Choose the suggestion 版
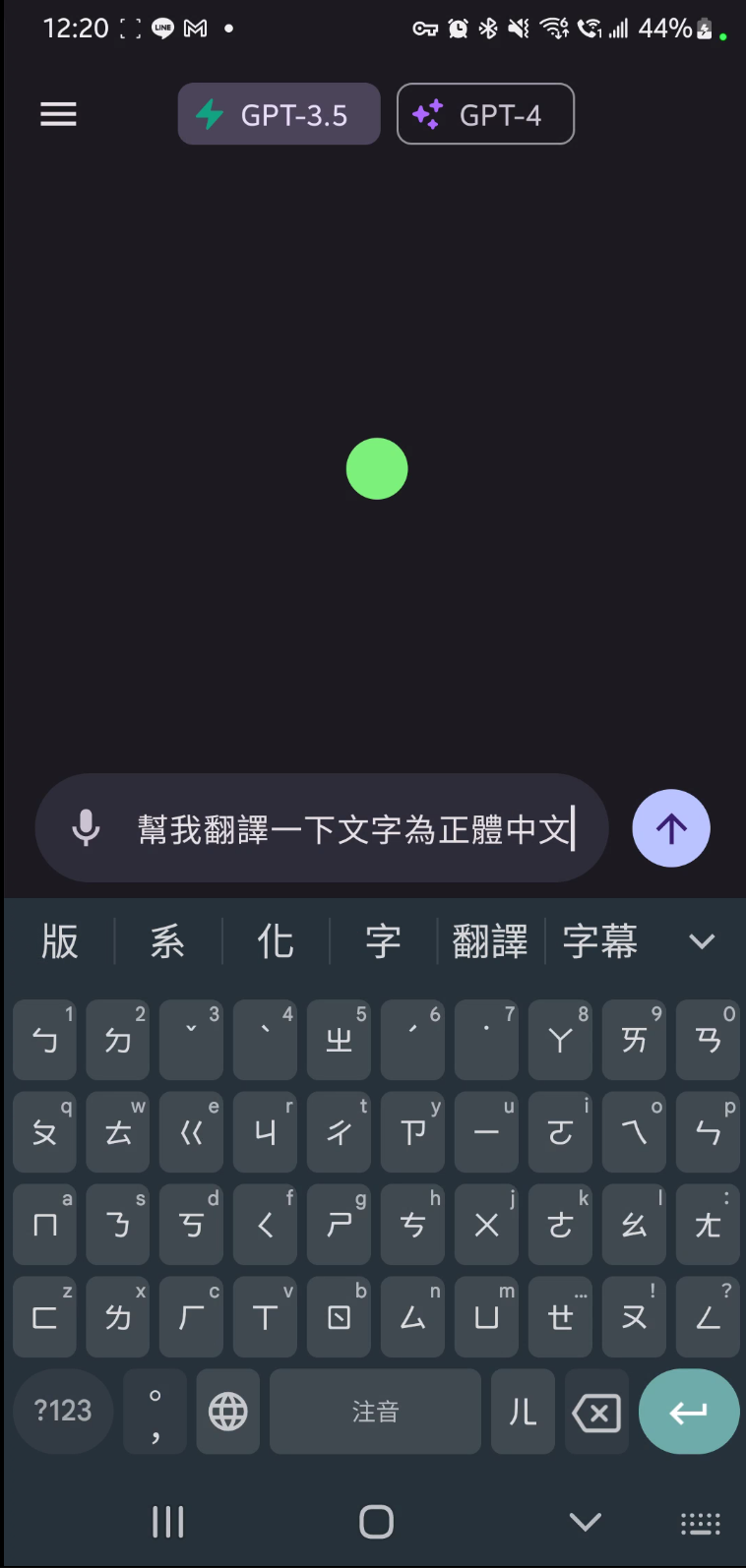746x1568 pixels. (60, 941)
